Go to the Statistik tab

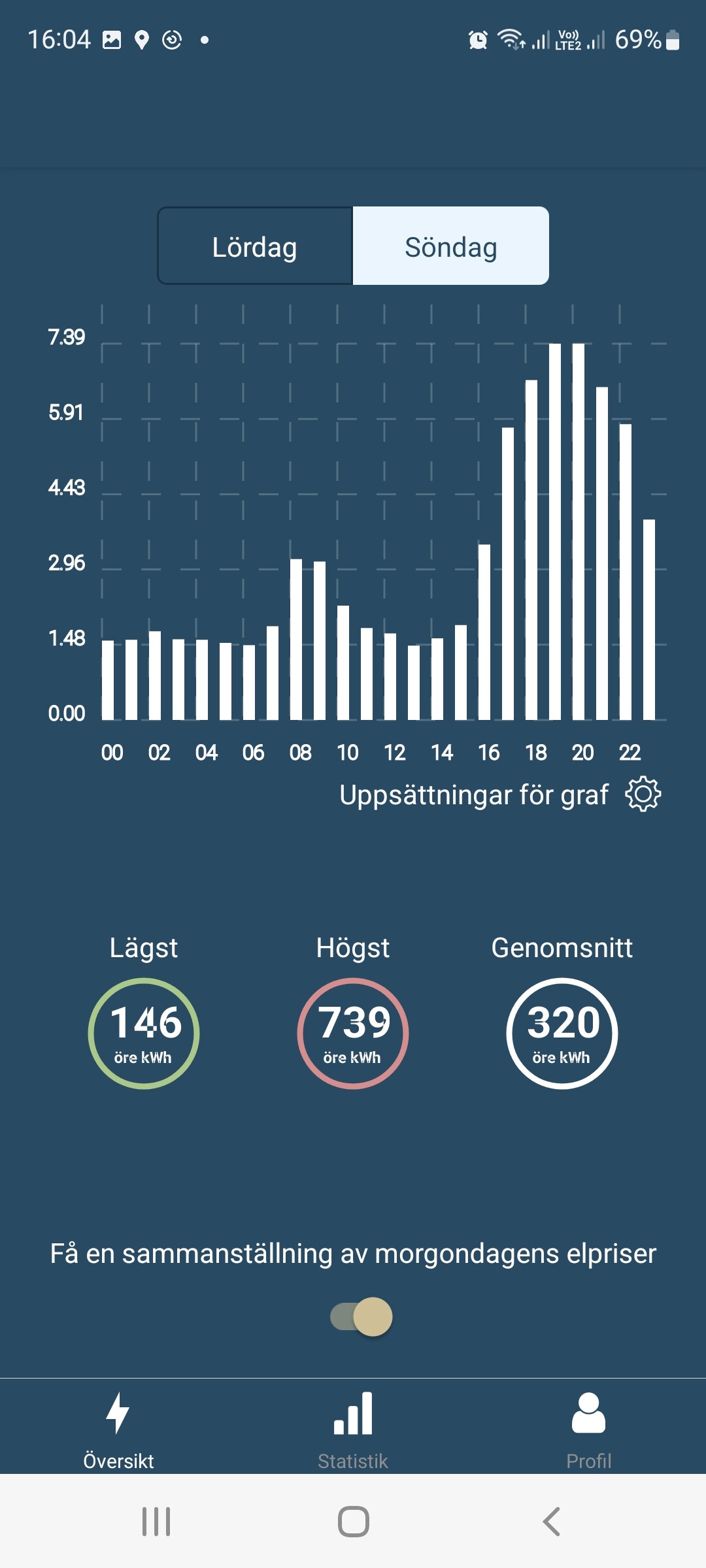(353, 1429)
